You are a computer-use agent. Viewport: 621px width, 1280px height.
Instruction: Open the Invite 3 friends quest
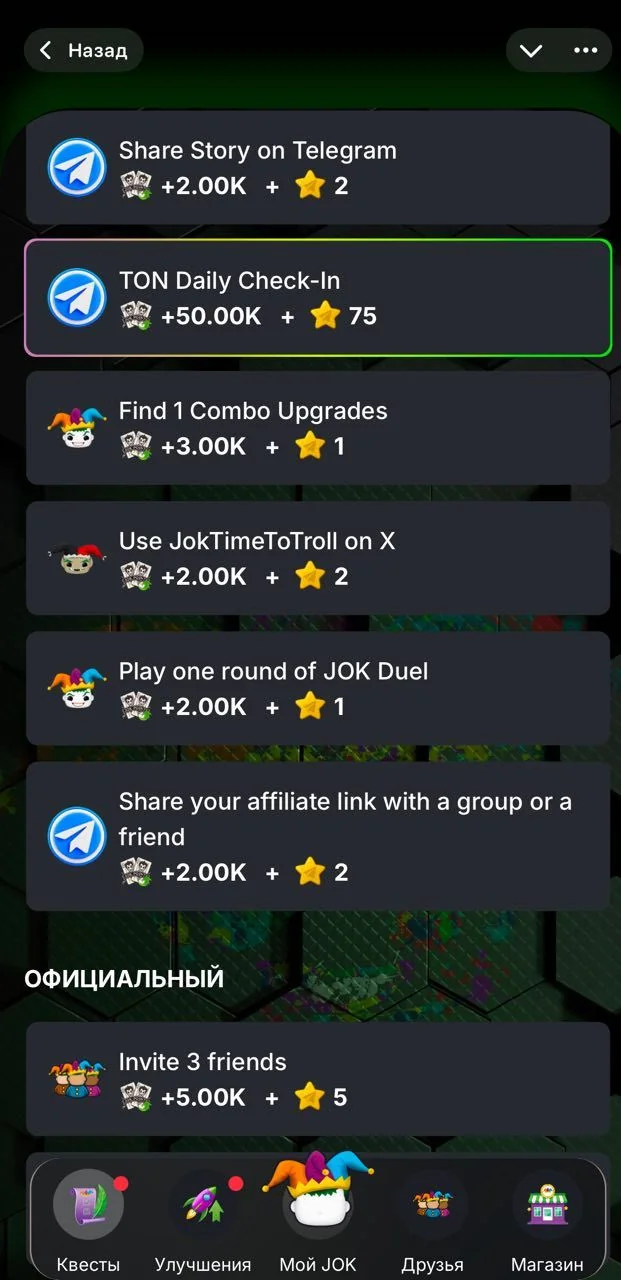point(317,1079)
